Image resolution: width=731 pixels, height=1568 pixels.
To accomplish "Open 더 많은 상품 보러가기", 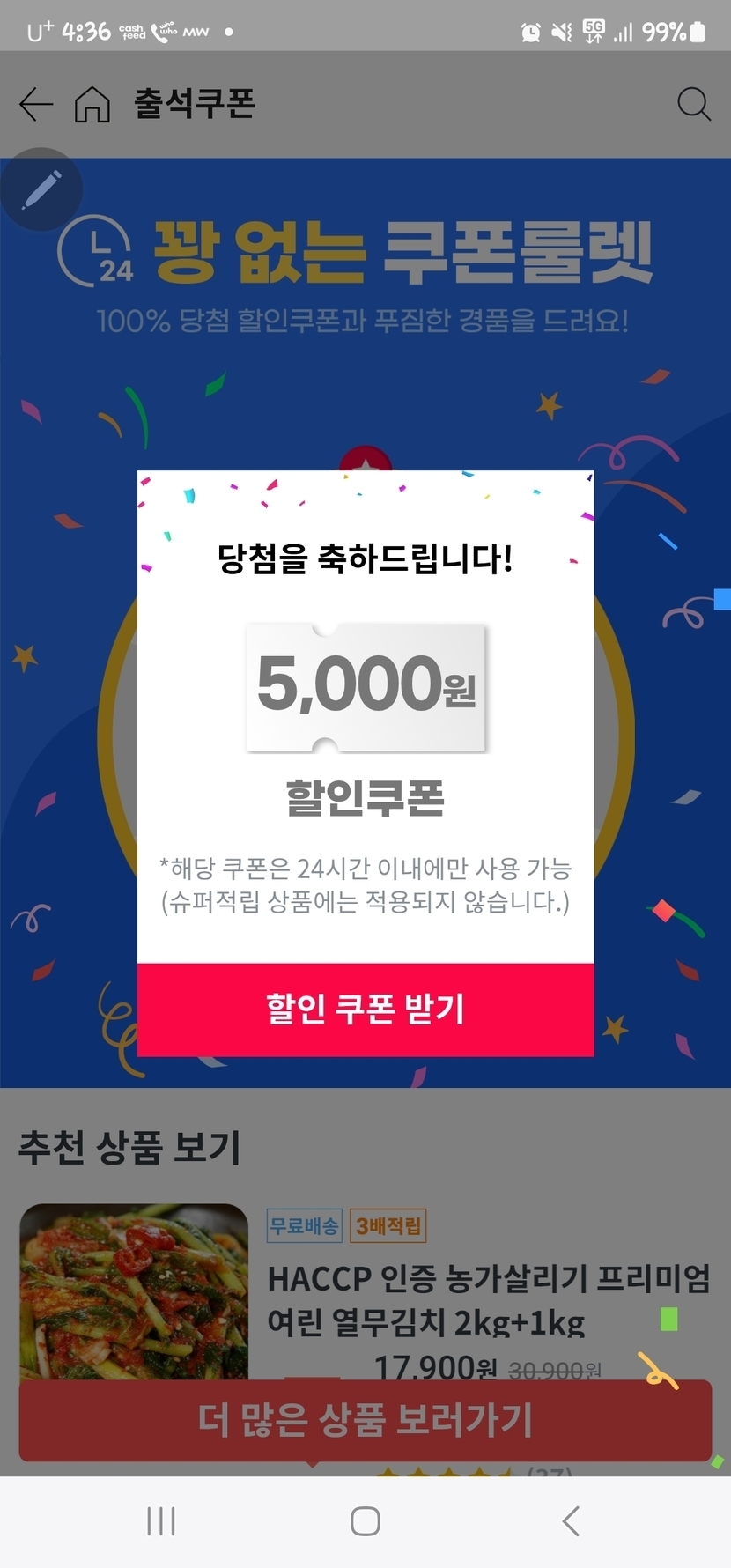I will (x=365, y=1420).
